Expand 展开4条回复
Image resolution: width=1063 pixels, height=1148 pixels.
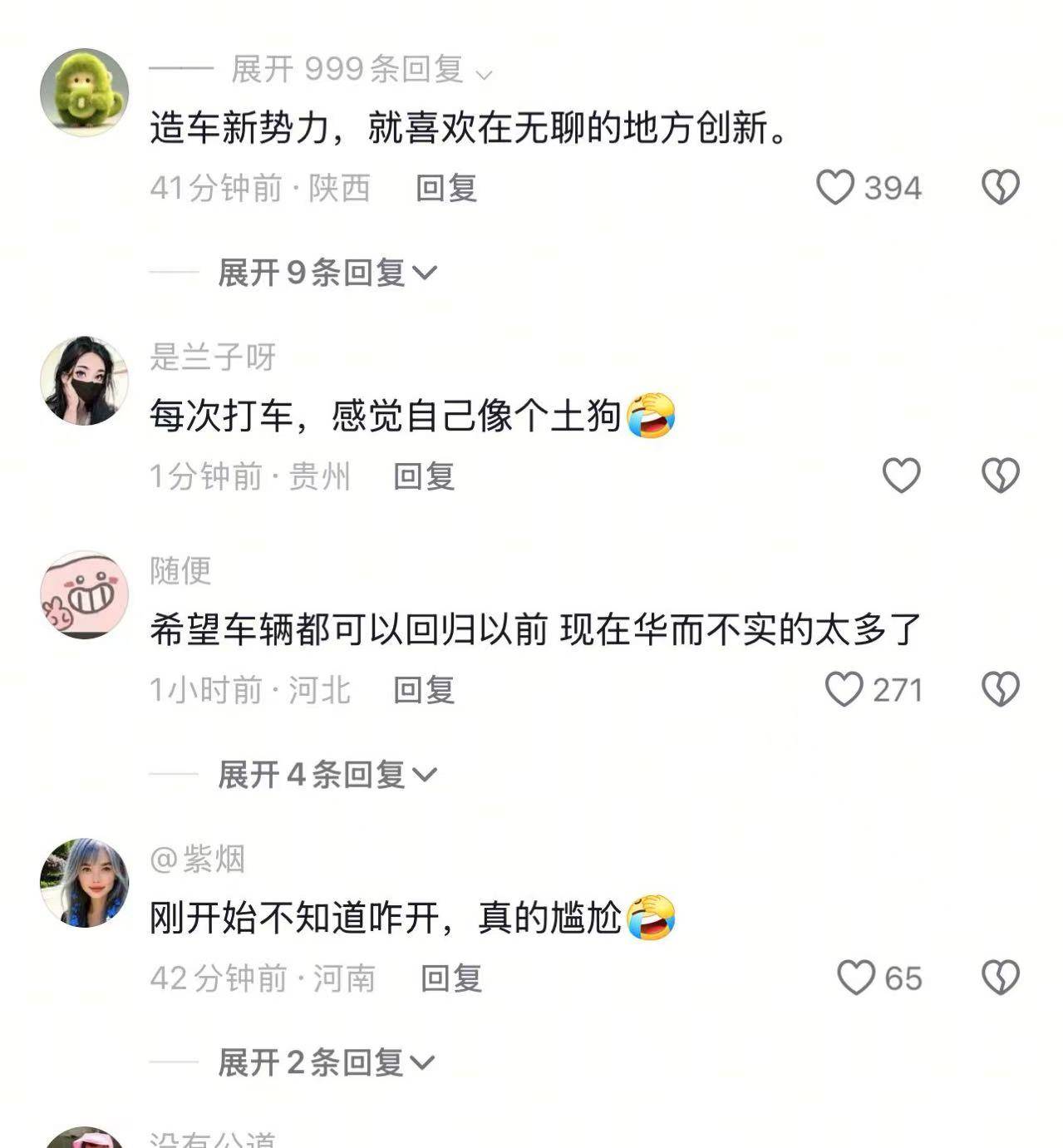coord(326,775)
